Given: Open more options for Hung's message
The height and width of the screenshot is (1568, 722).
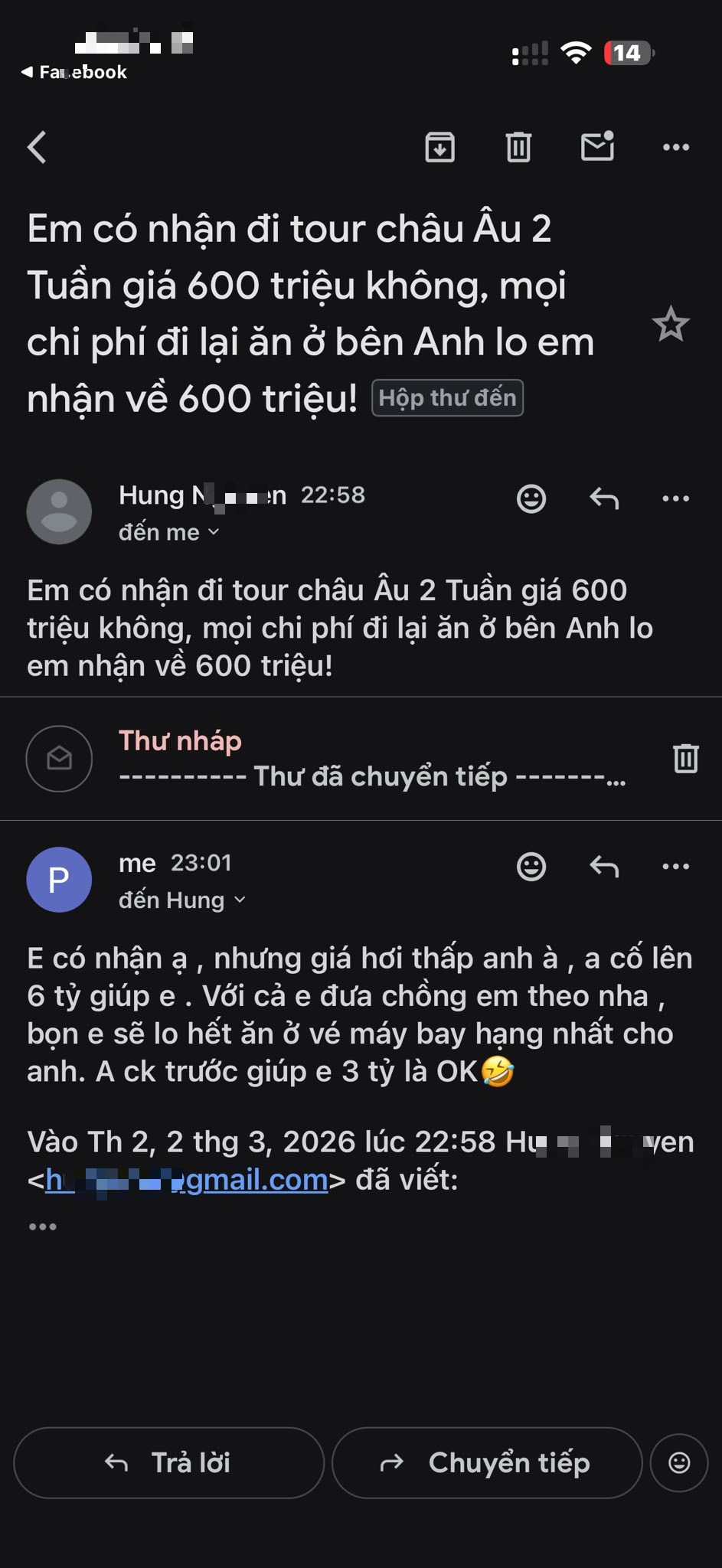Looking at the screenshot, I should [x=675, y=498].
